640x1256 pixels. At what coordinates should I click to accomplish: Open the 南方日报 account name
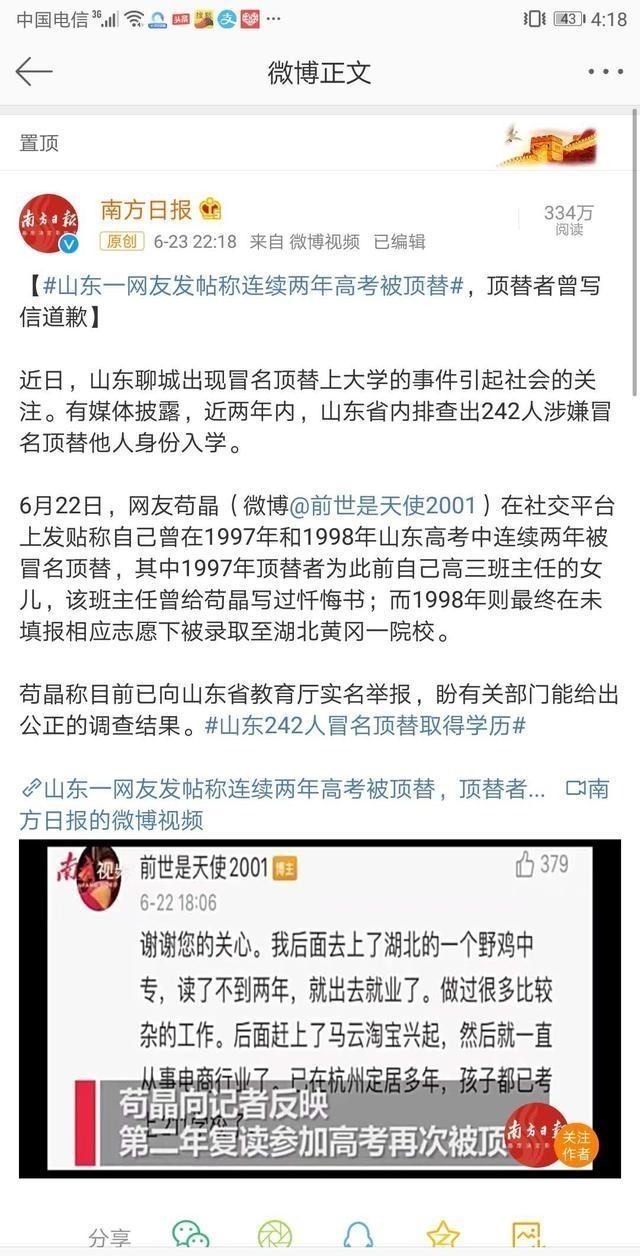tap(146, 210)
